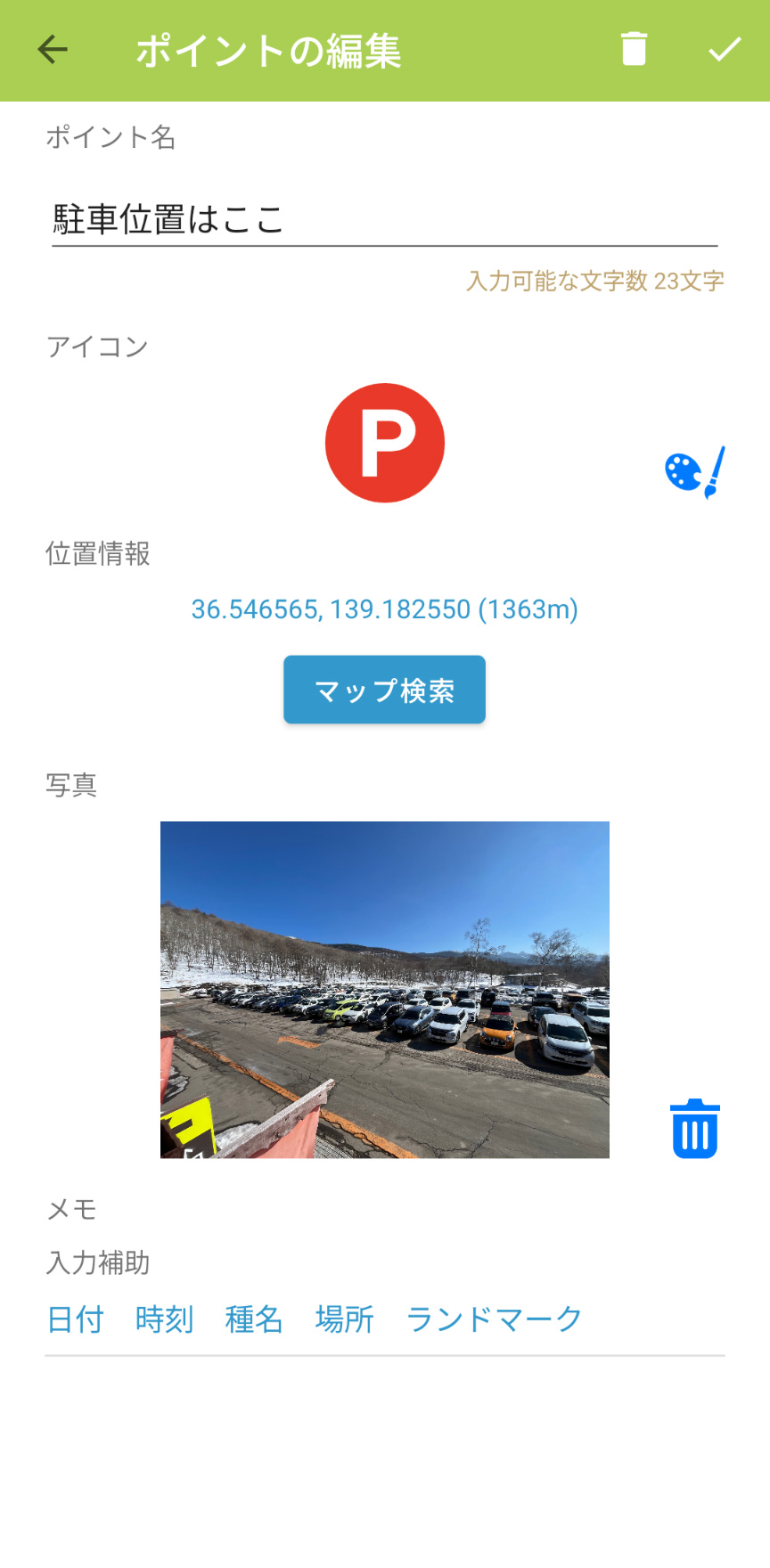This screenshot has width=770, height=1568.
Task: Insert 時刻 into the memo
Action: [165, 1319]
